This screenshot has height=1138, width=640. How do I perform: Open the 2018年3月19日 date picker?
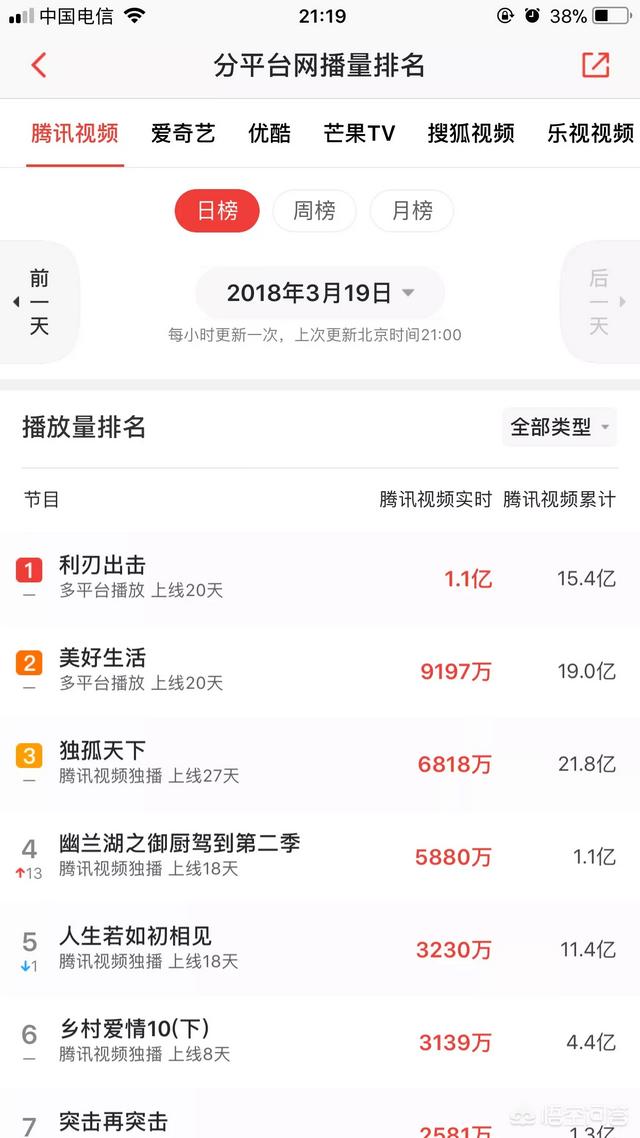point(320,293)
